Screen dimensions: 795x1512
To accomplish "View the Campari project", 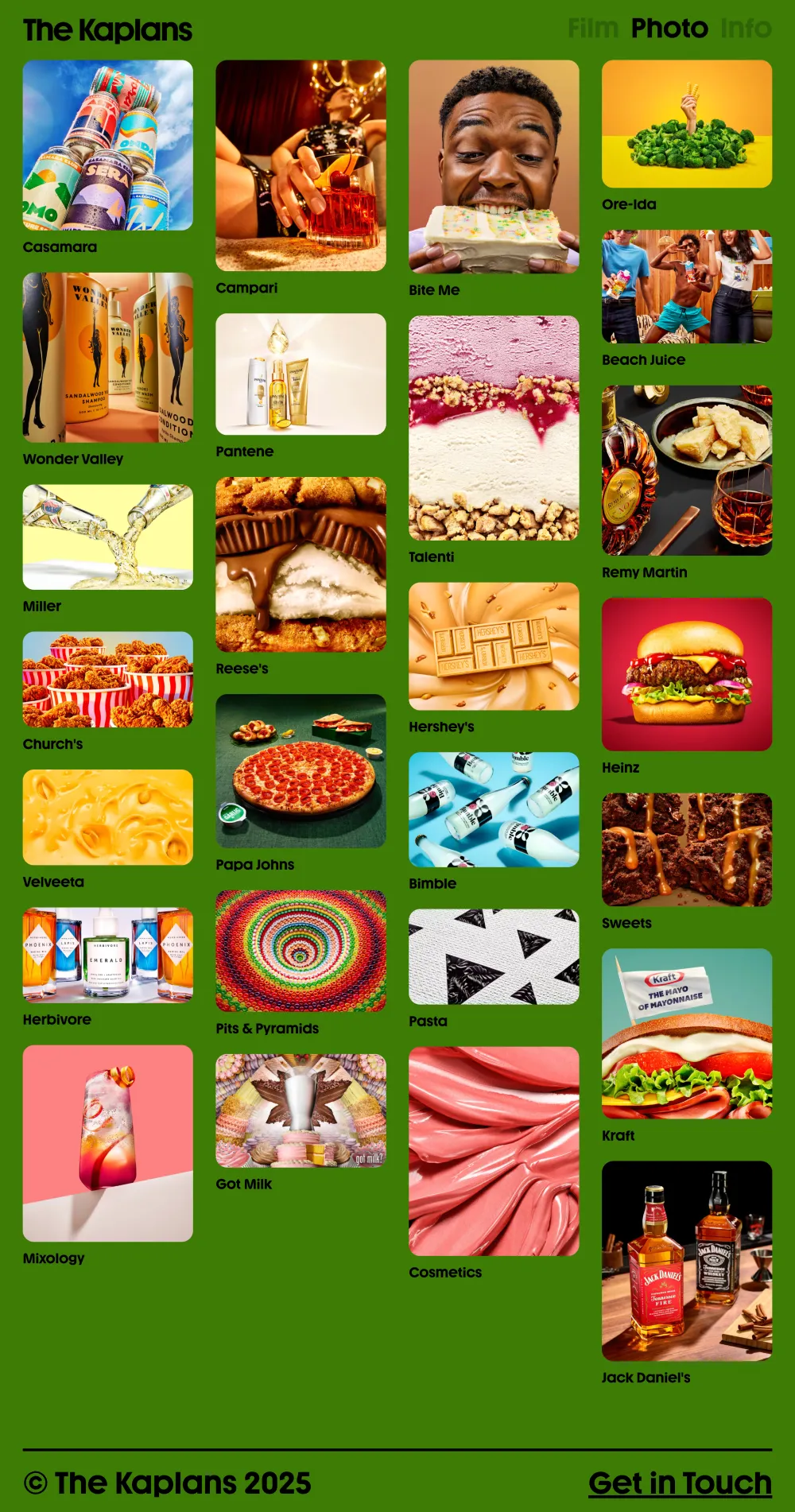I will [301, 165].
